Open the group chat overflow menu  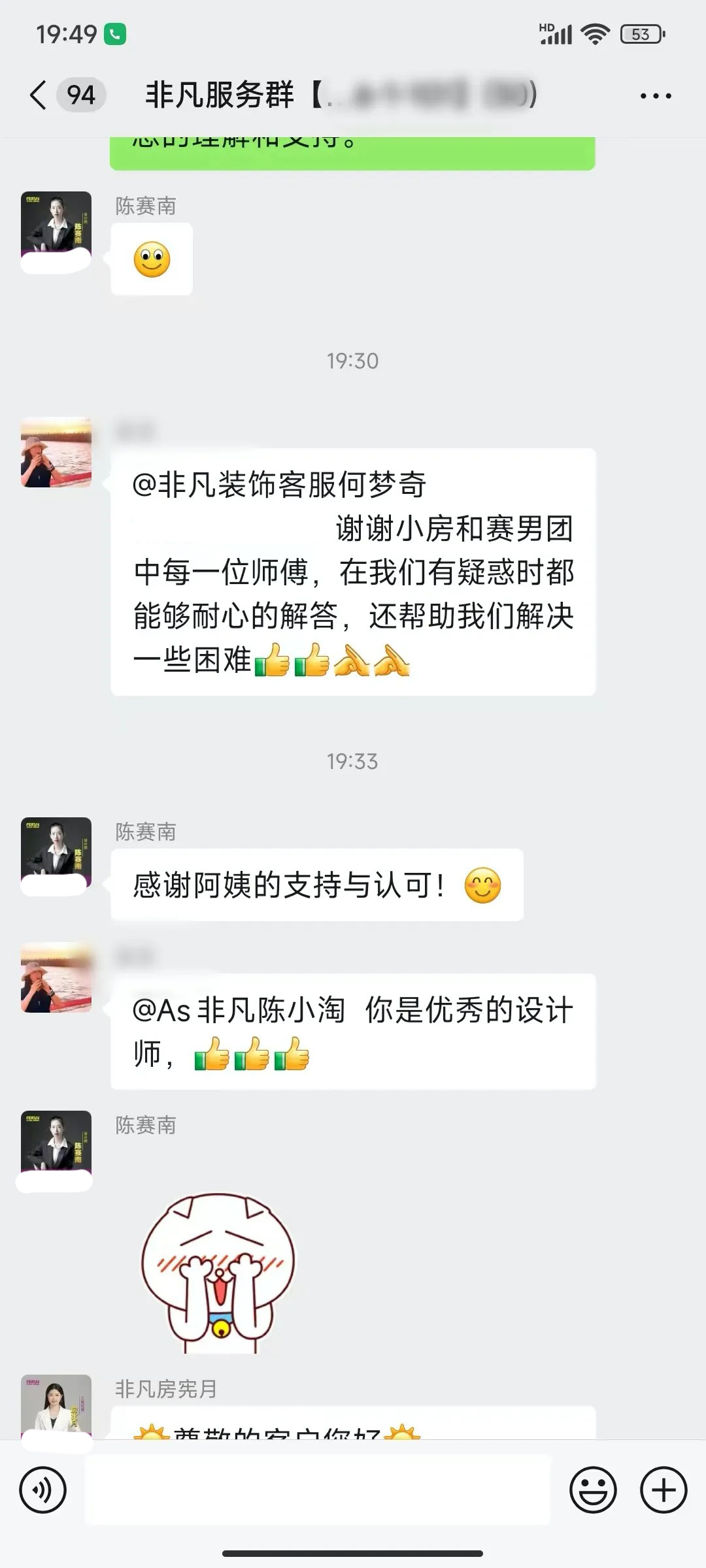pyautogui.click(x=655, y=96)
